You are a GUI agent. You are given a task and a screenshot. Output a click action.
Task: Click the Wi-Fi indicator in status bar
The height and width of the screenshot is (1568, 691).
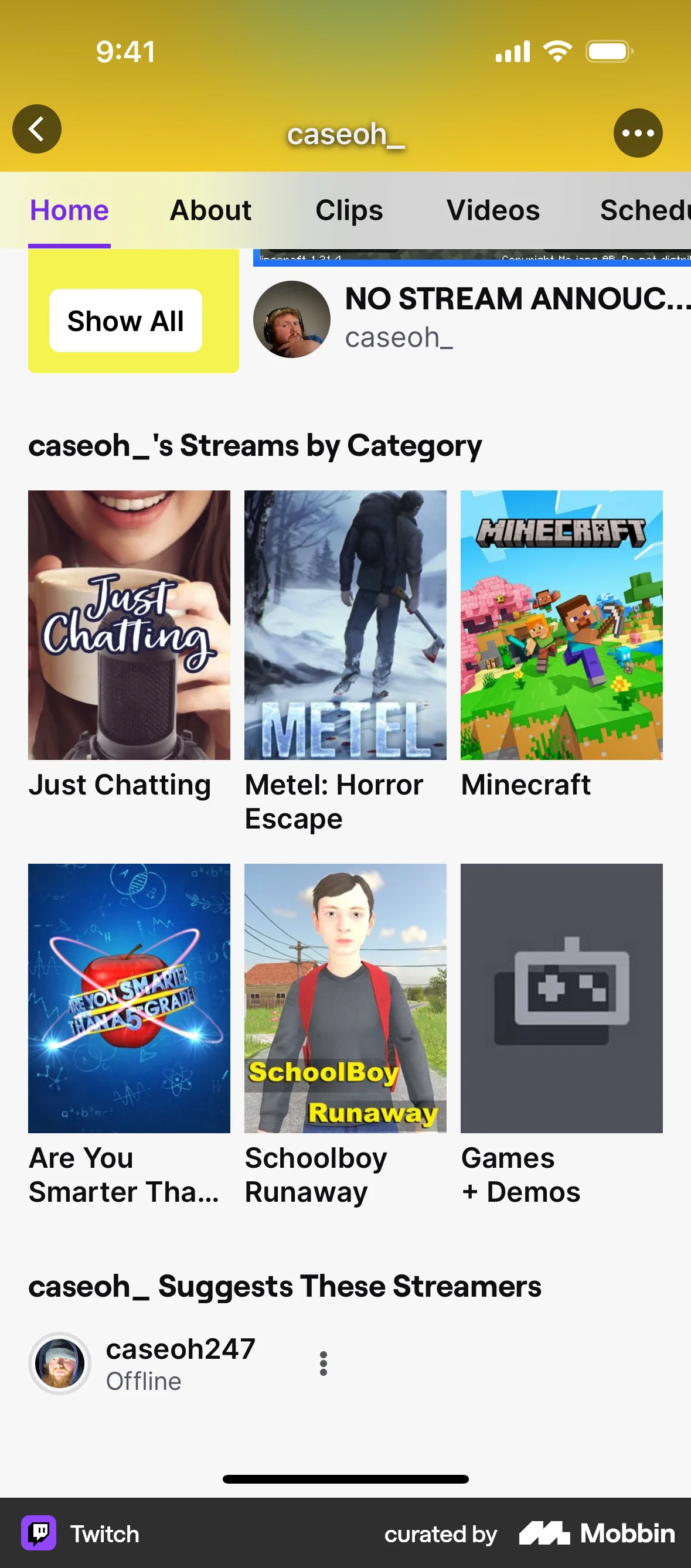click(557, 51)
